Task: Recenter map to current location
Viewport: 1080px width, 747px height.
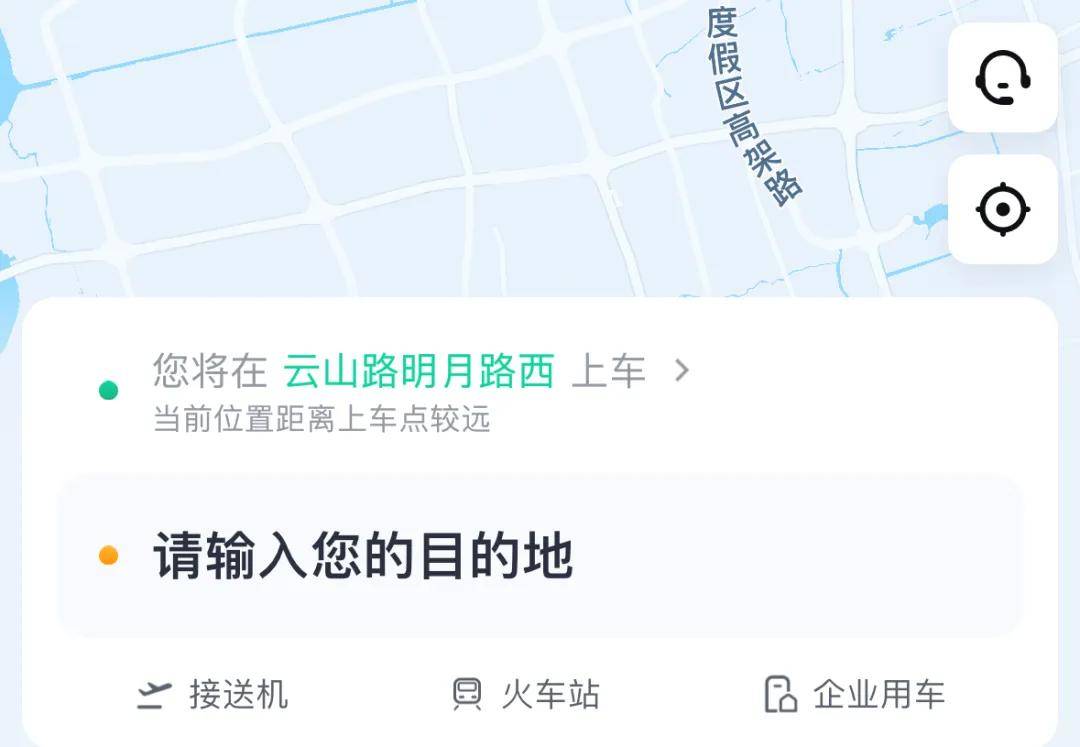Action: coord(1002,209)
